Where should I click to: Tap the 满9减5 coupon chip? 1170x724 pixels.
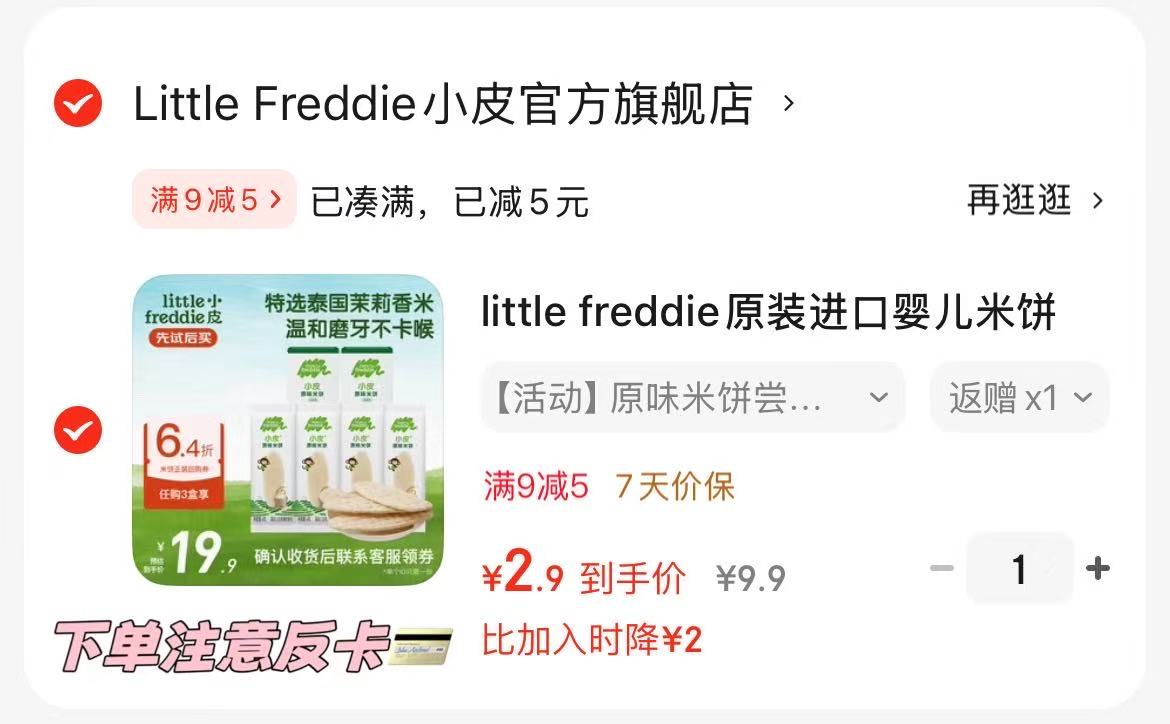click(x=214, y=200)
